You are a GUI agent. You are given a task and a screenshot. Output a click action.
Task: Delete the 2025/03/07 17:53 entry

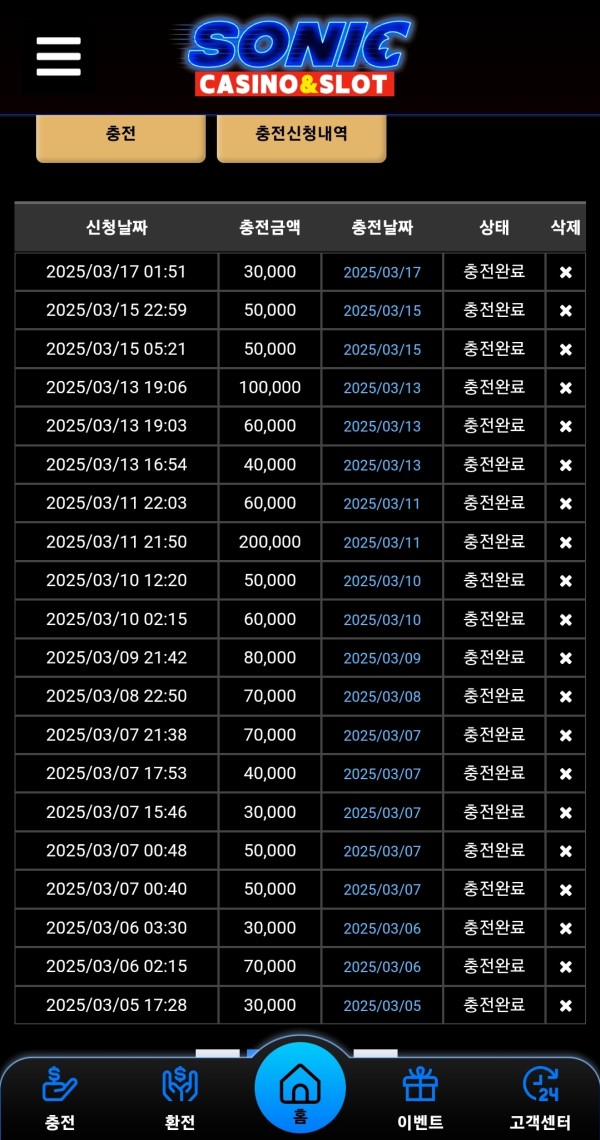[565, 774]
